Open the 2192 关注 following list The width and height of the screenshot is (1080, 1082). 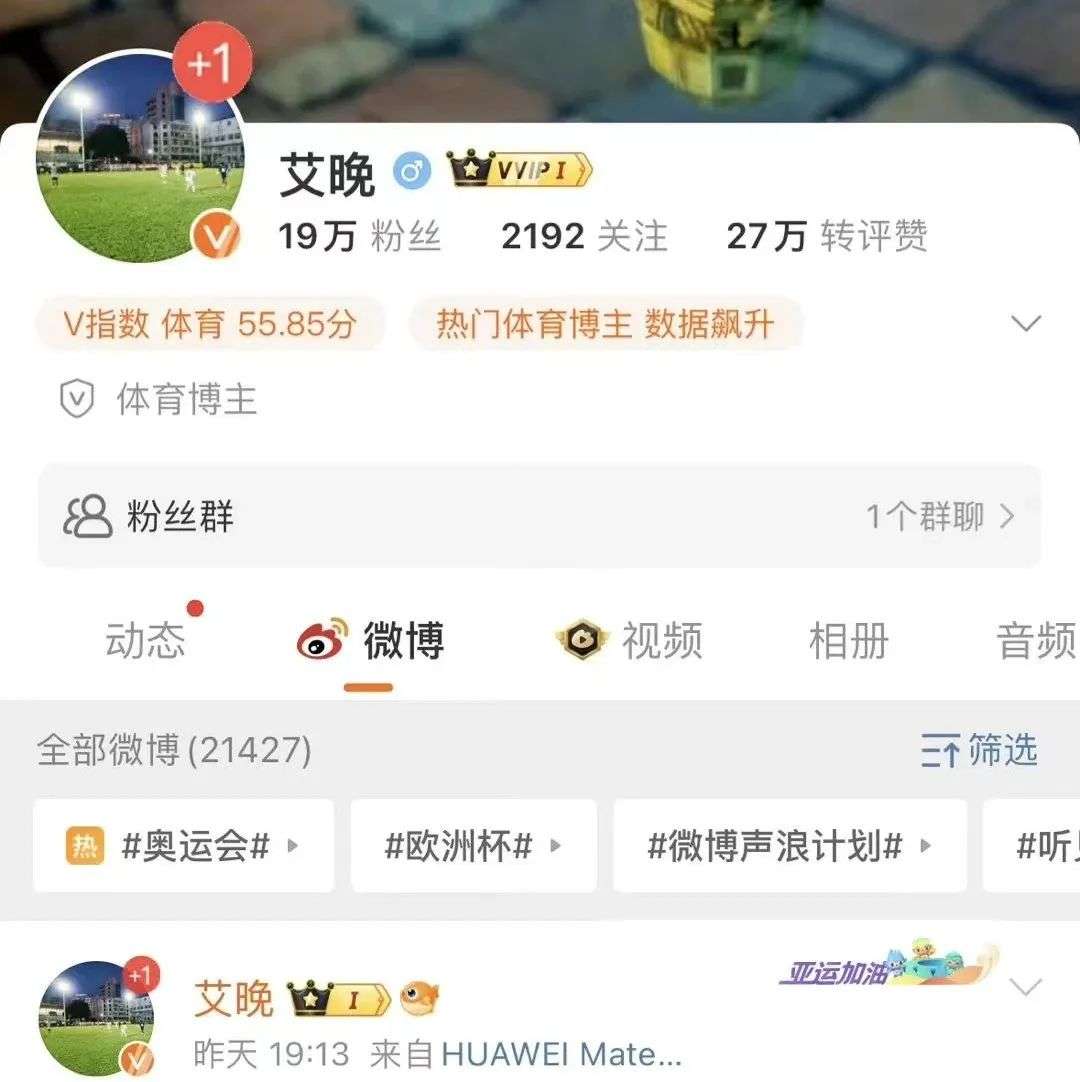584,237
